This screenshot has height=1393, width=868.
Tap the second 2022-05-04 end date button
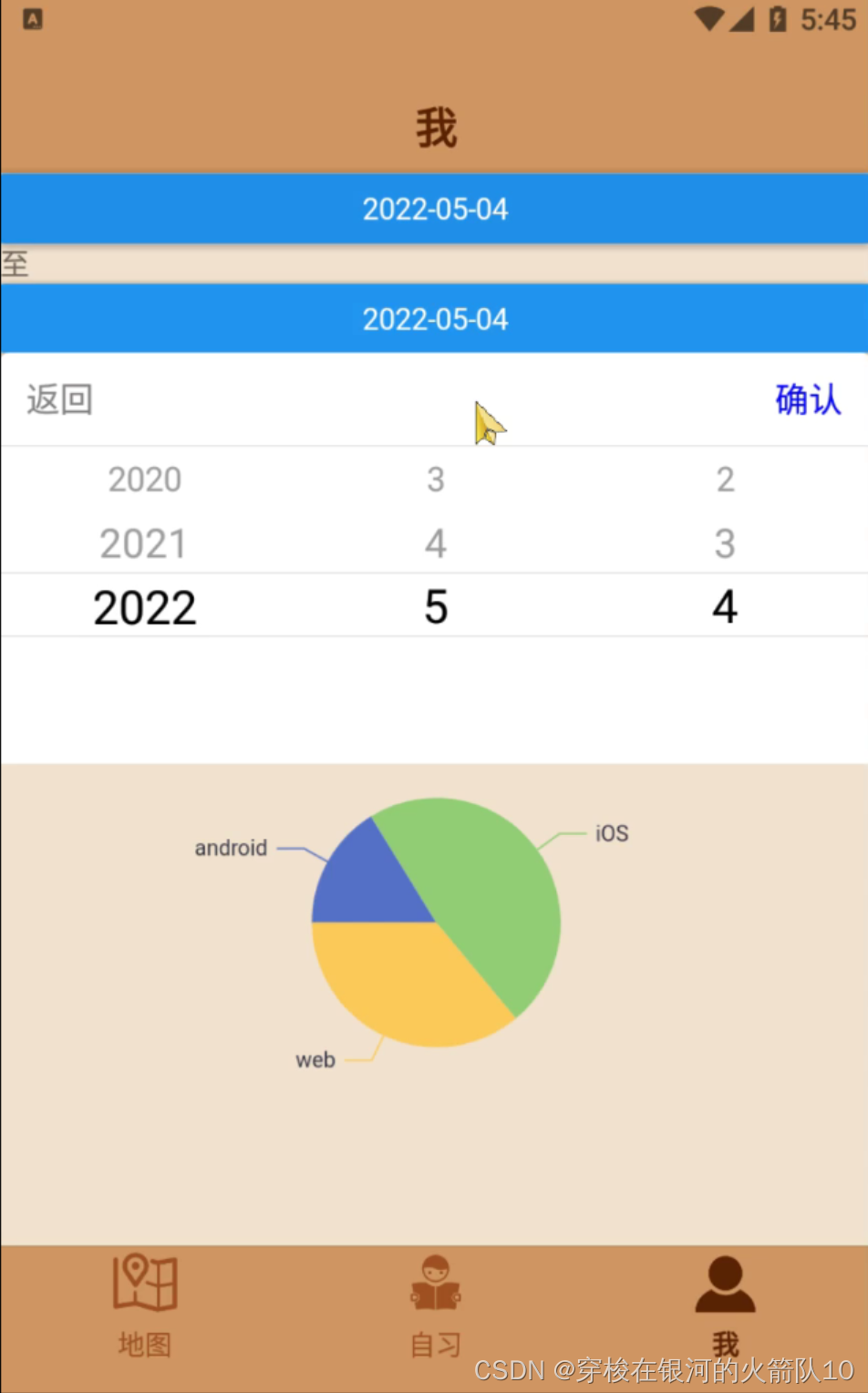(x=434, y=319)
